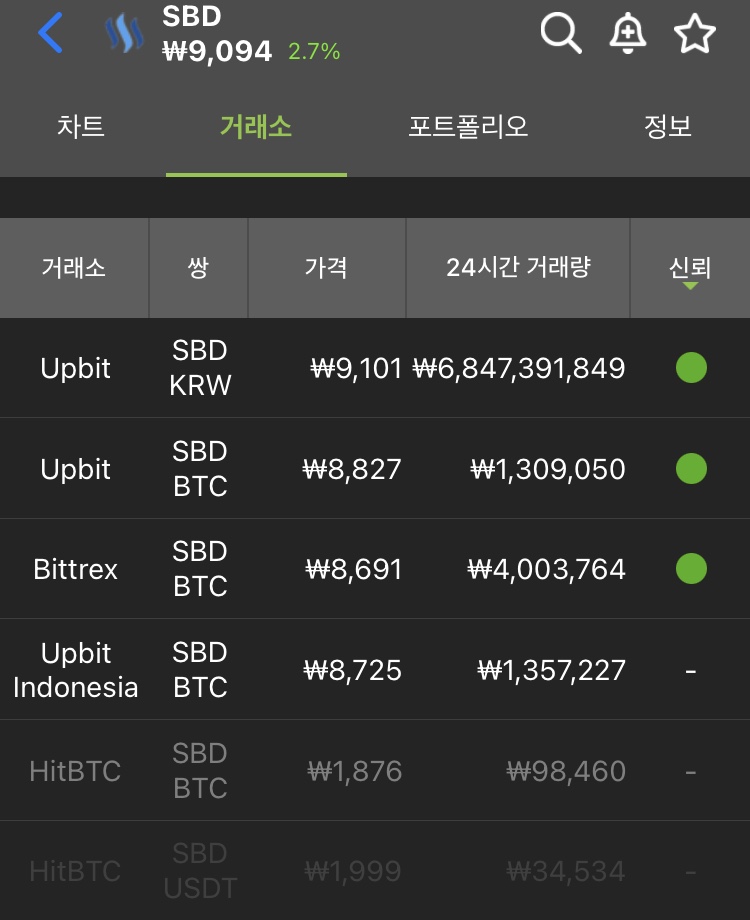Sort by the 가격 column header
This screenshot has height=920, width=750.
pos(327,268)
